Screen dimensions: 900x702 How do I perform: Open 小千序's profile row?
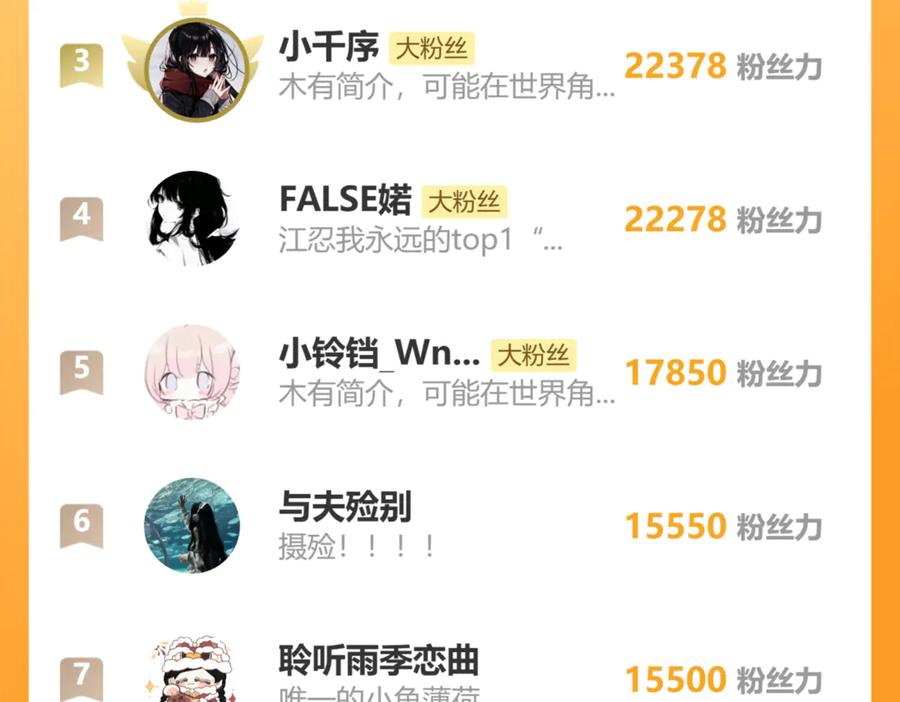tap(449, 65)
